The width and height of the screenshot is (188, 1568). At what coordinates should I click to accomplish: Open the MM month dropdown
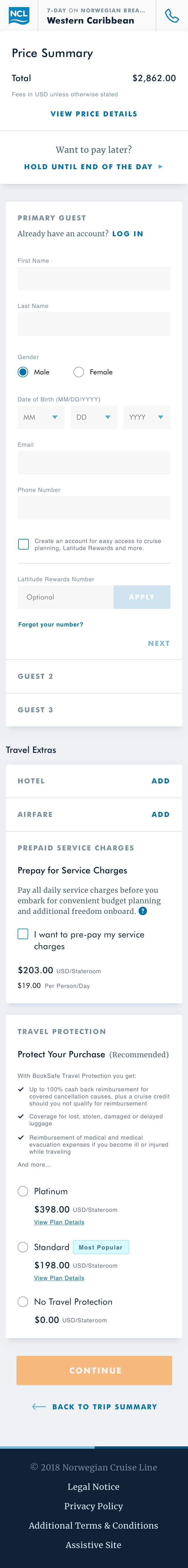(41, 418)
